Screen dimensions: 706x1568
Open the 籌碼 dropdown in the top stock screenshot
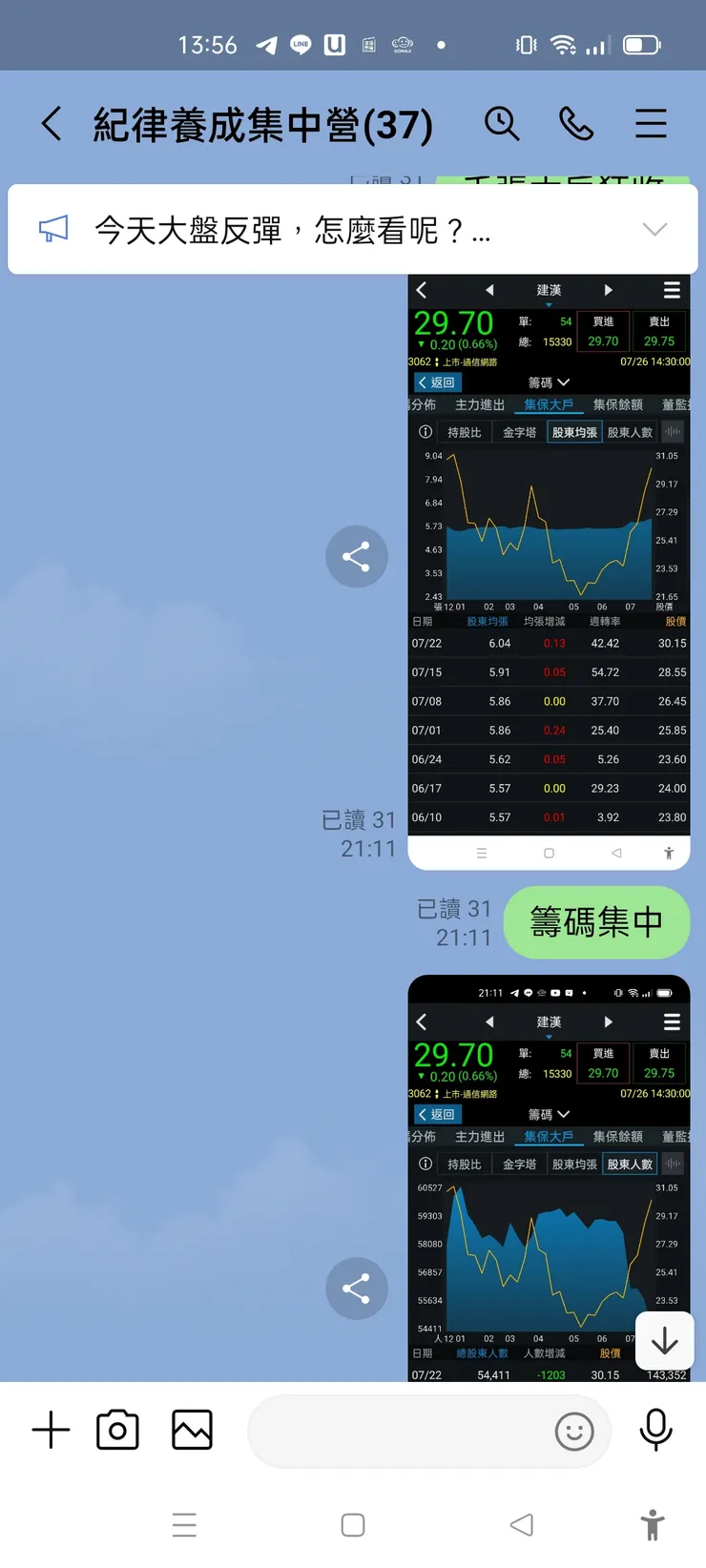549,381
